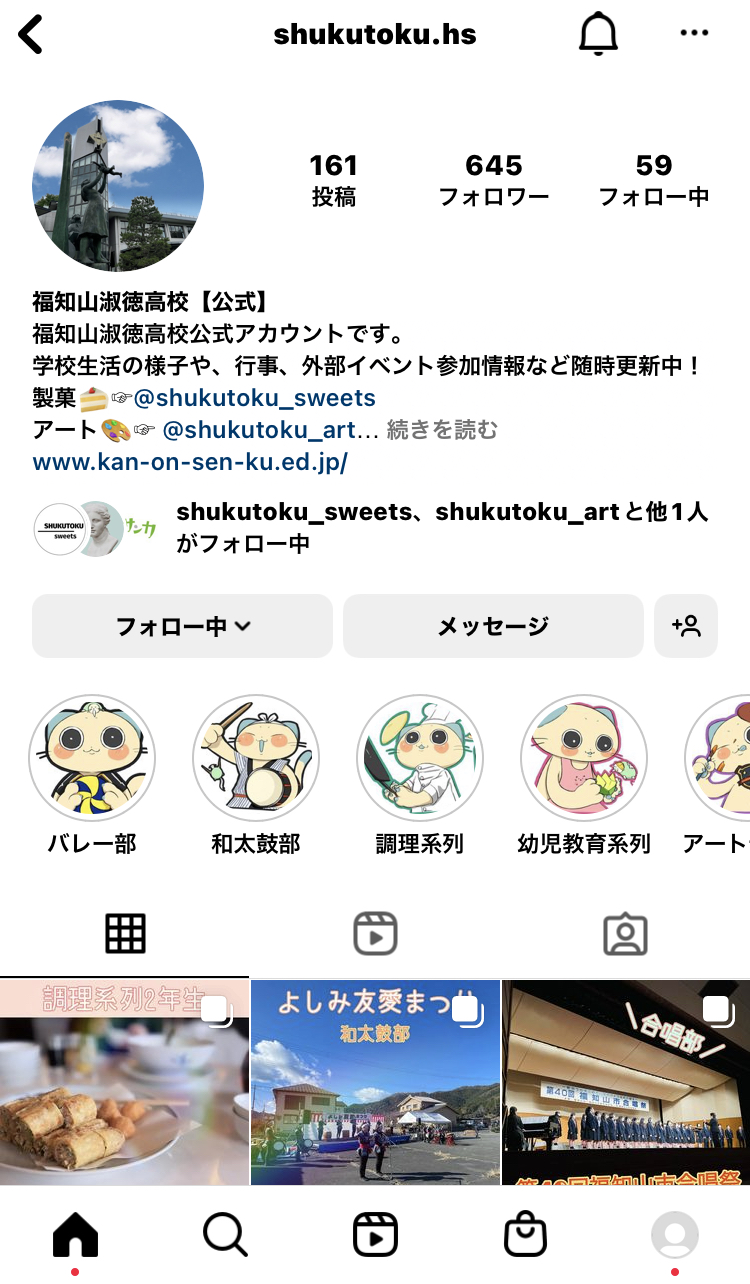
Task: Open the フォロー中 following dropdown
Action: [x=182, y=626]
